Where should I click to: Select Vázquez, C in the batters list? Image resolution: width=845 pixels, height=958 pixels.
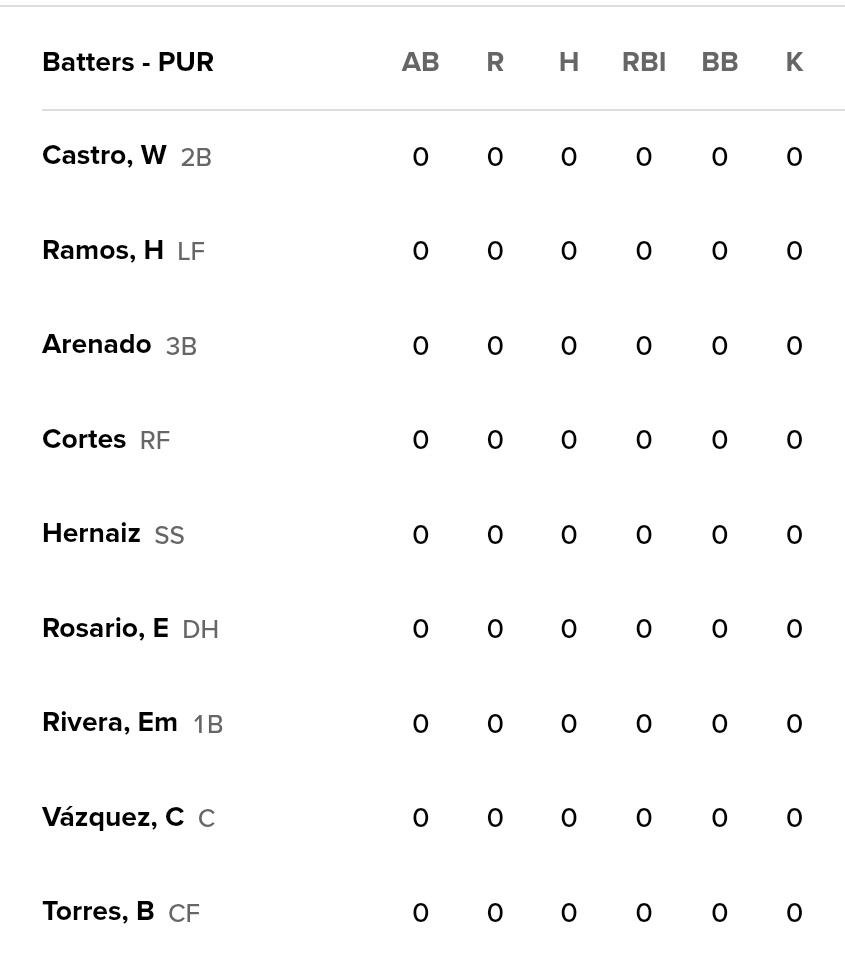[113, 817]
